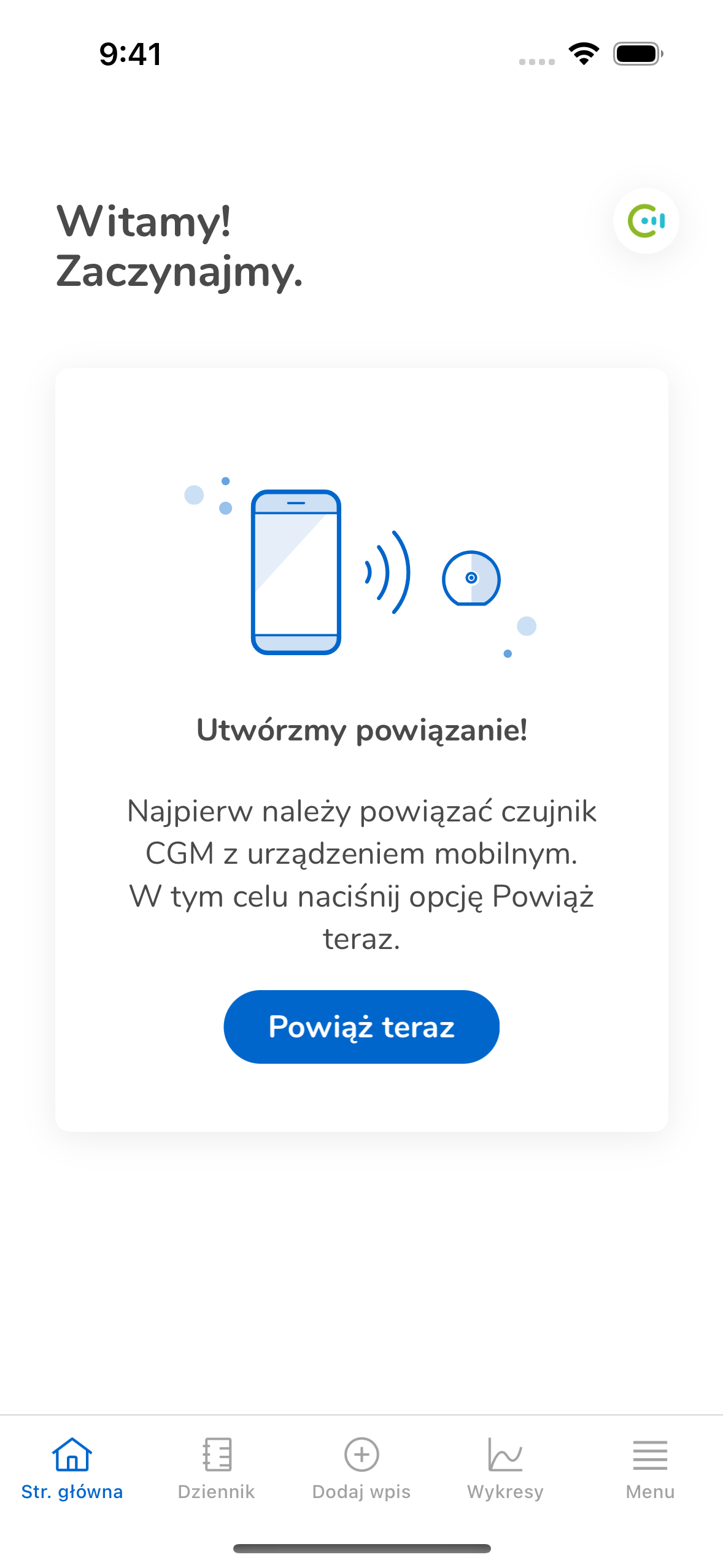Open the Dodaj wpis tab
The image size is (723, 1568).
(x=361, y=1469)
